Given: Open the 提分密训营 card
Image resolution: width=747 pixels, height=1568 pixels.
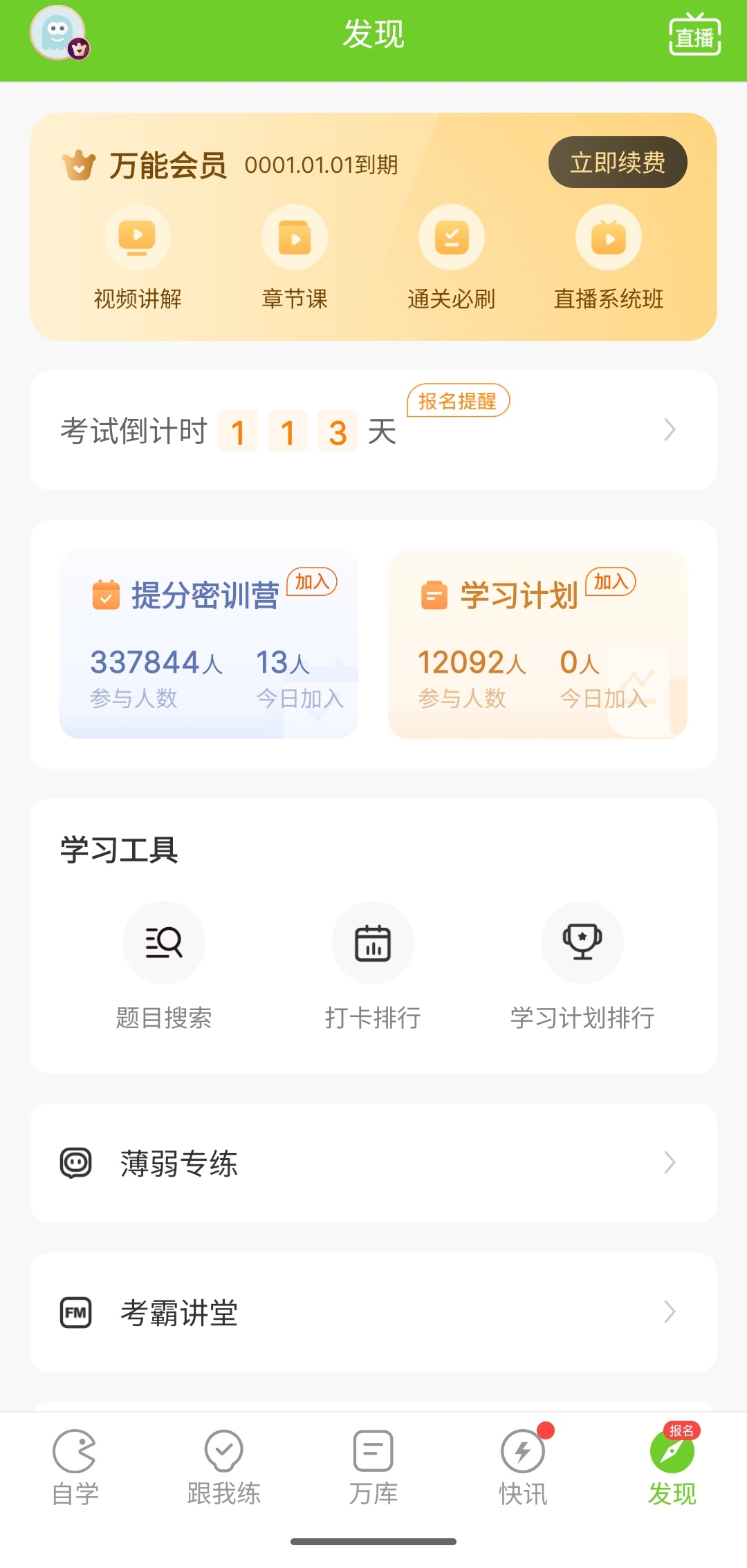Looking at the screenshot, I should pyautogui.click(x=208, y=644).
